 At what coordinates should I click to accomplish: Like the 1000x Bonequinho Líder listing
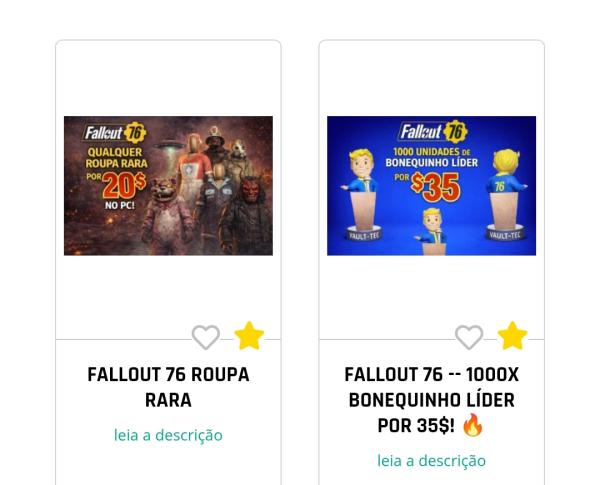(x=469, y=337)
